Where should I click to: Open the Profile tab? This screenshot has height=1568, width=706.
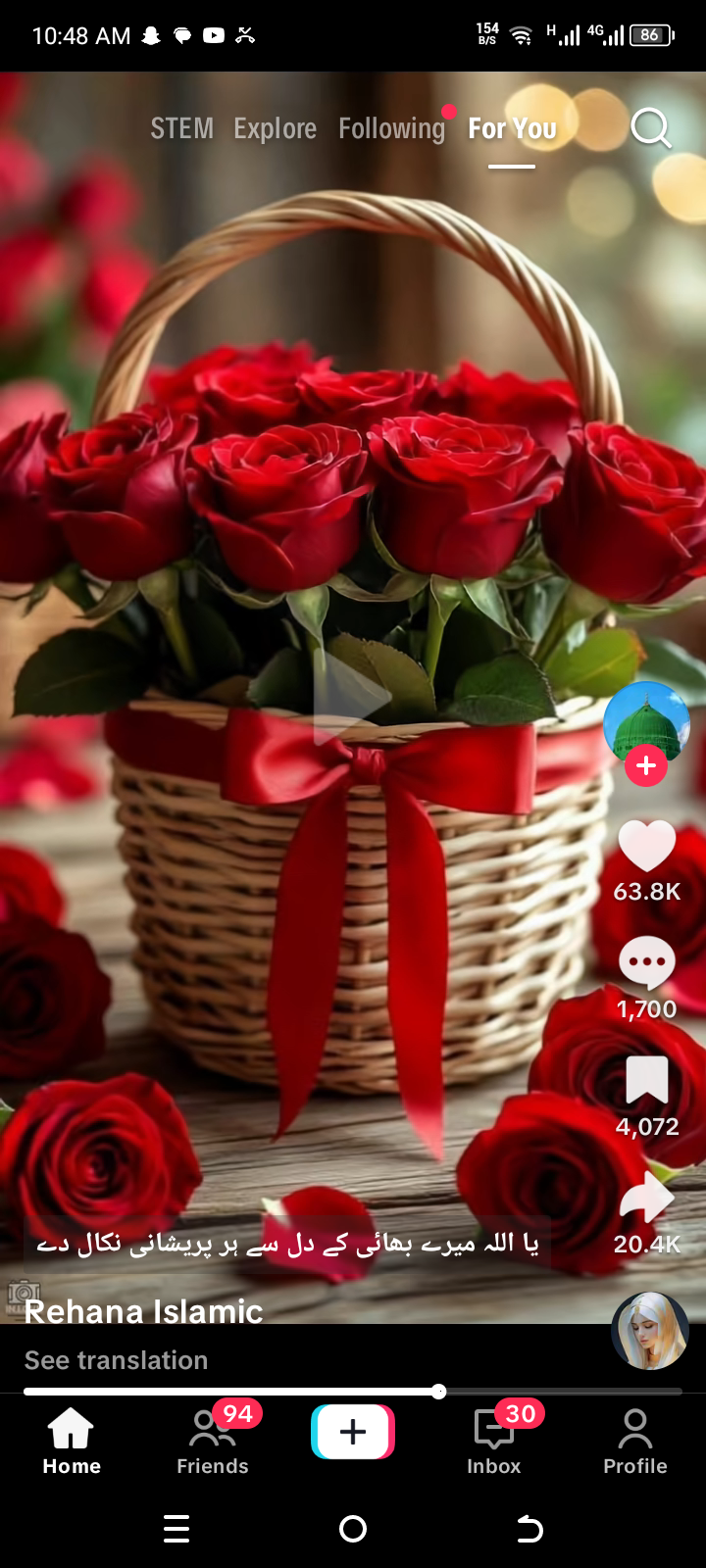pyautogui.click(x=634, y=1441)
